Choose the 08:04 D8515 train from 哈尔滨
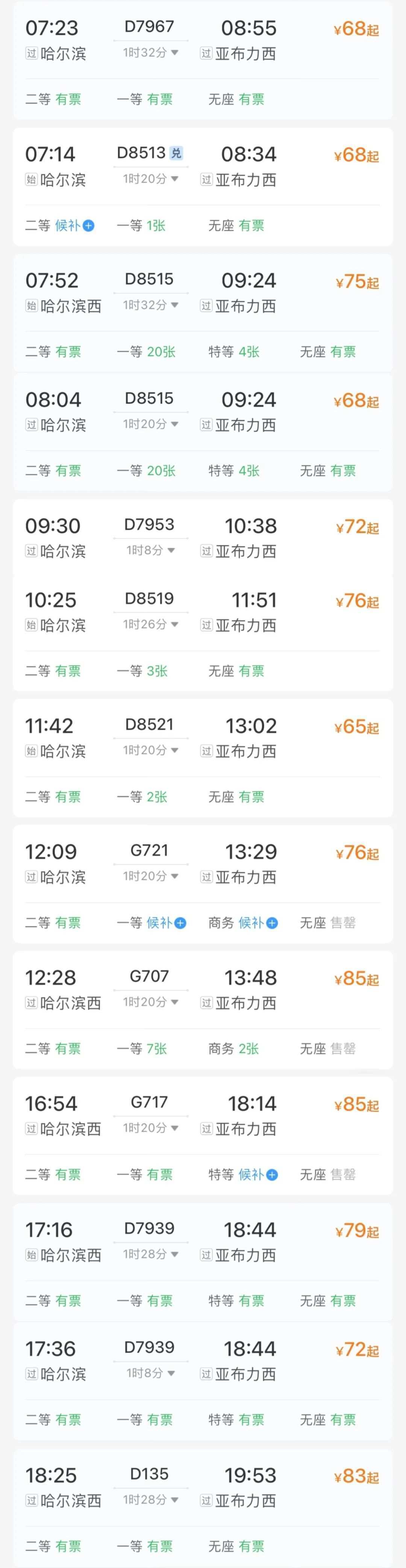The width and height of the screenshot is (406, 1568). click(203, 411)
